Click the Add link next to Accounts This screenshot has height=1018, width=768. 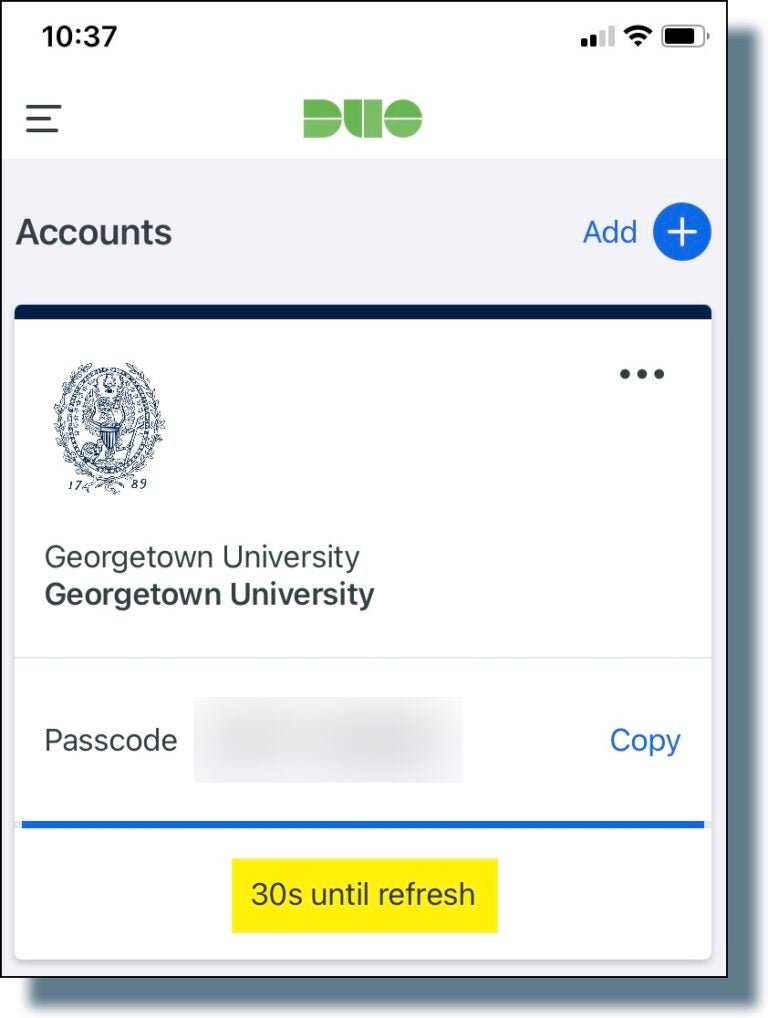click(610, 231)
